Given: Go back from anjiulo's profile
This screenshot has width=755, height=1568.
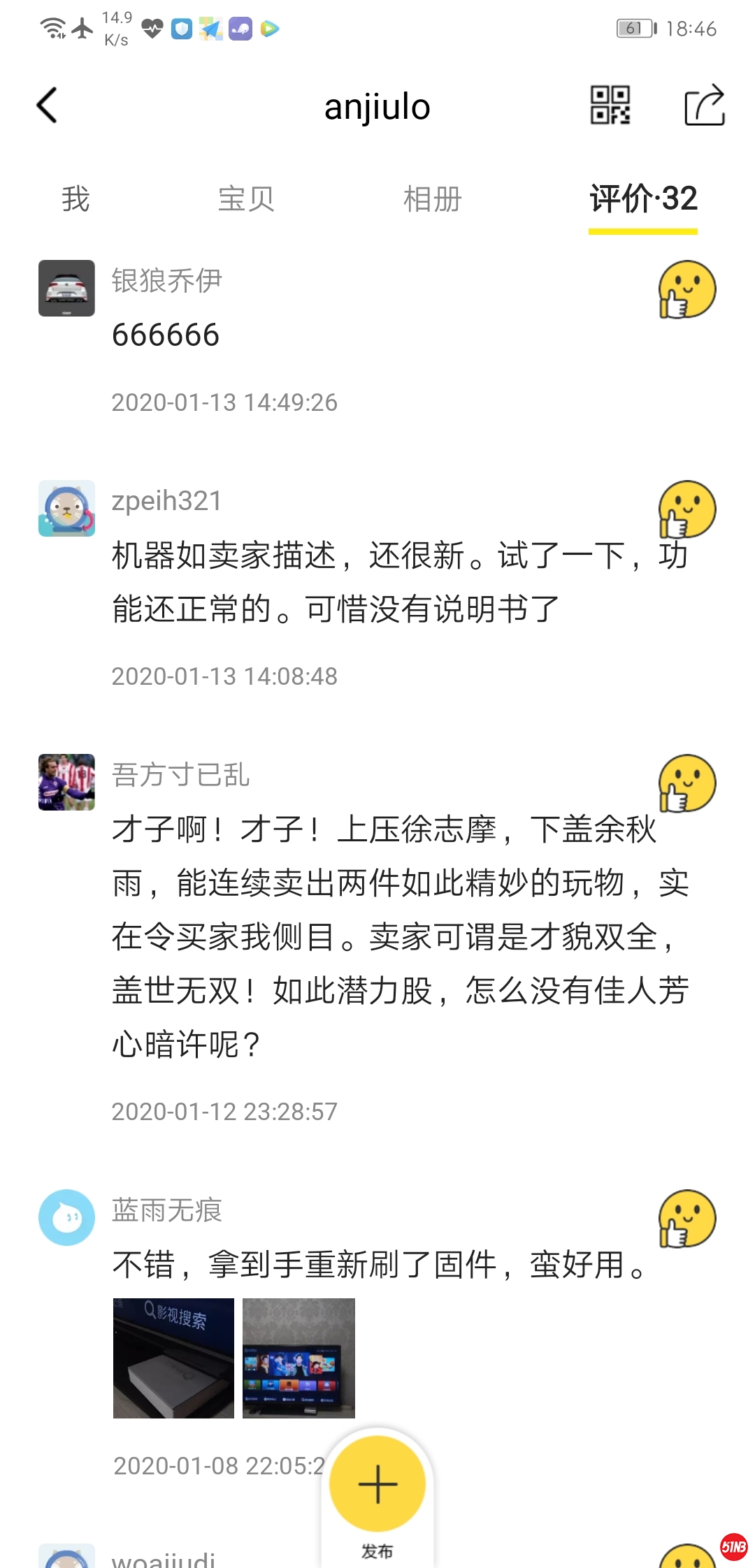Looking at the screenshot, I should (x=47, y=106).
